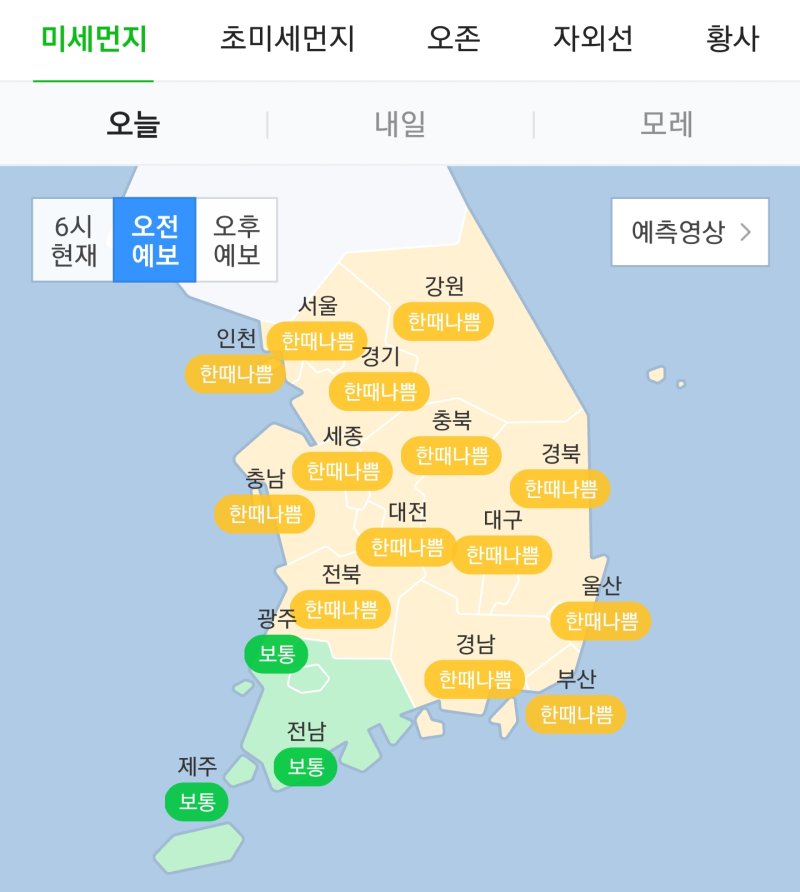Open the 제주 보통 badge
The width and height of the screenshot is (800, 892).
point(197,801)
